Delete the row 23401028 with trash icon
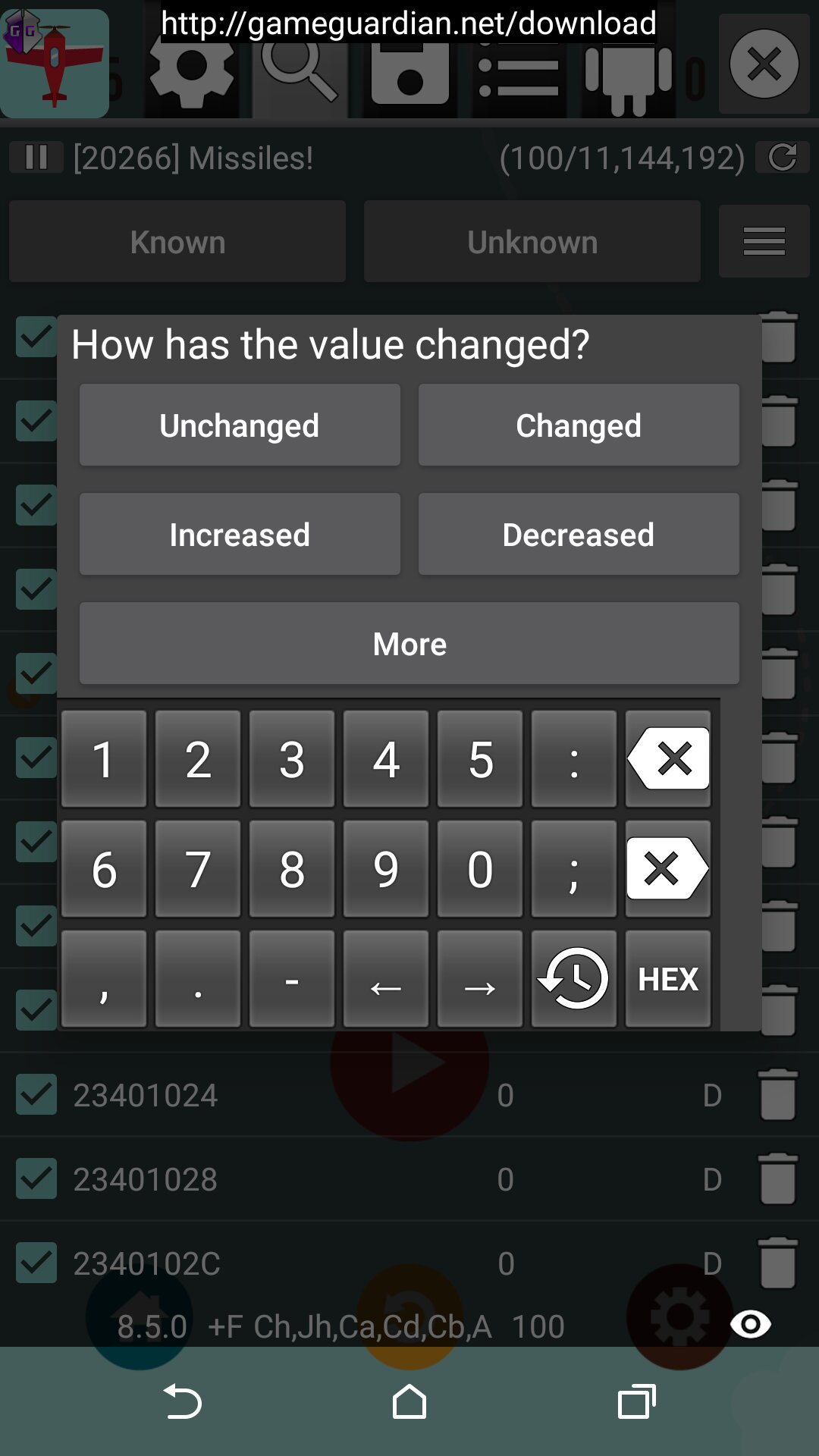 pyautogui.click(x=778, y=1179)
